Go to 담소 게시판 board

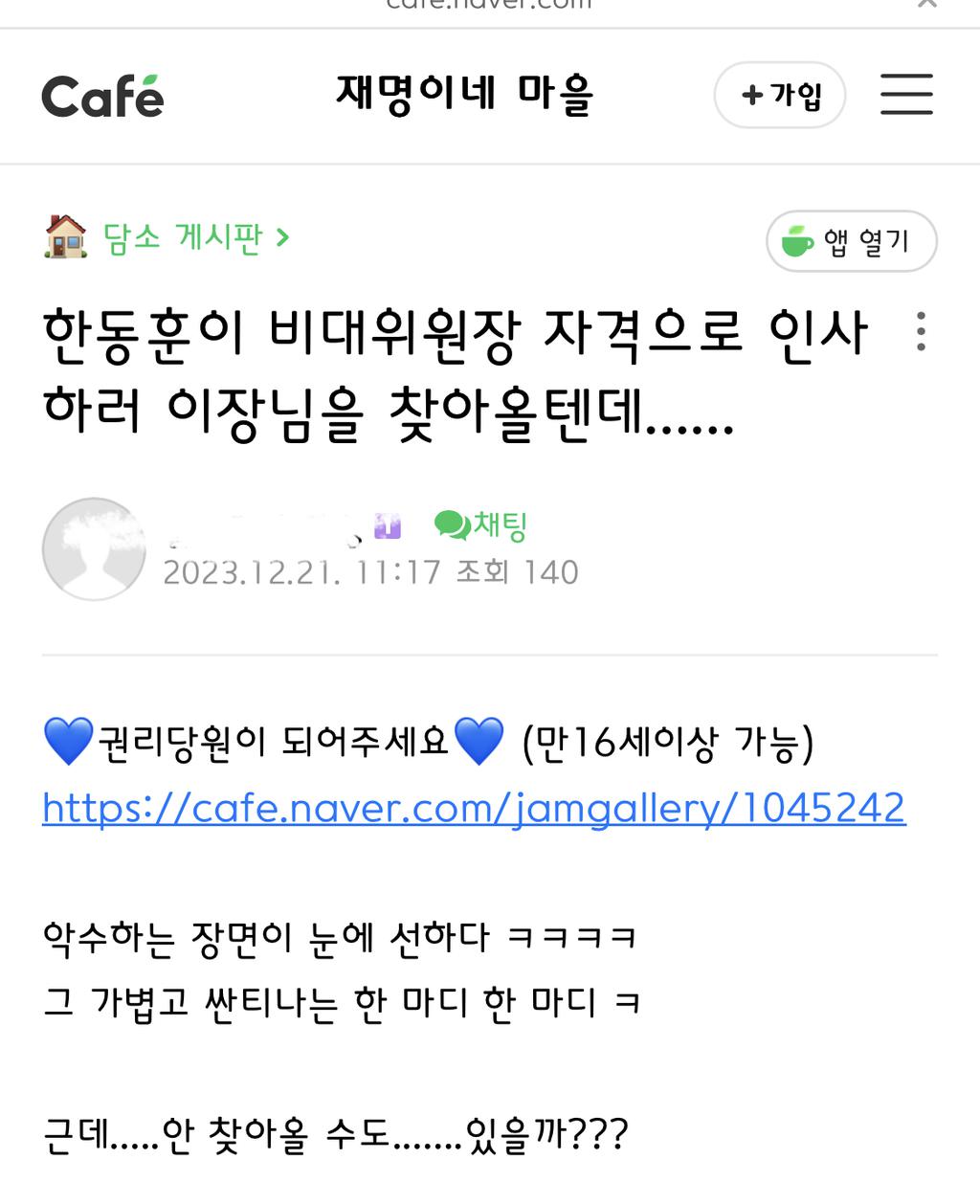tap(183, 237)
